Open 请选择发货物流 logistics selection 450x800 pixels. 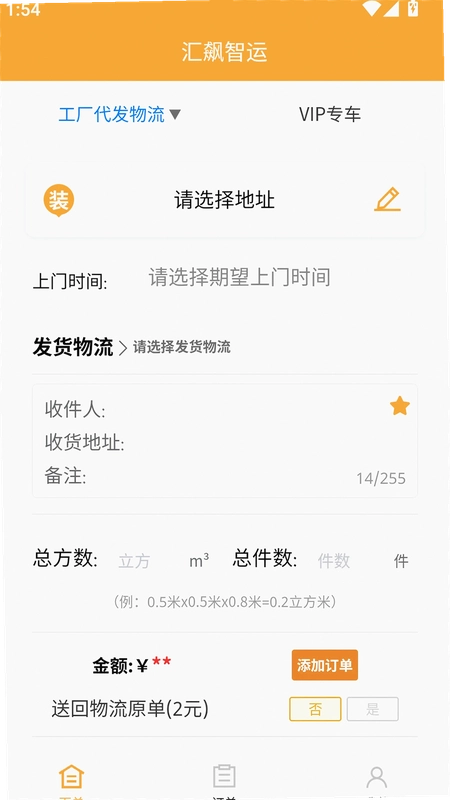182,347
